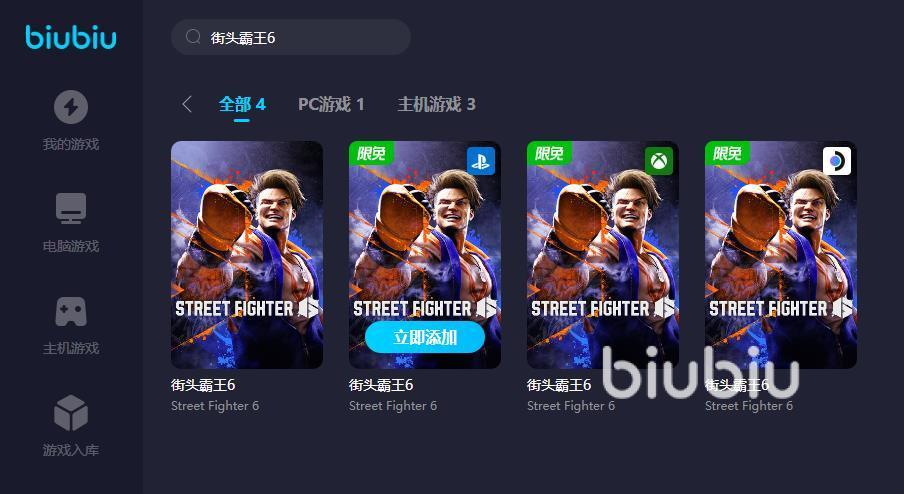
Task: Switch to the 主机游戏 3 tab
Action: click(x=436, y=104)
